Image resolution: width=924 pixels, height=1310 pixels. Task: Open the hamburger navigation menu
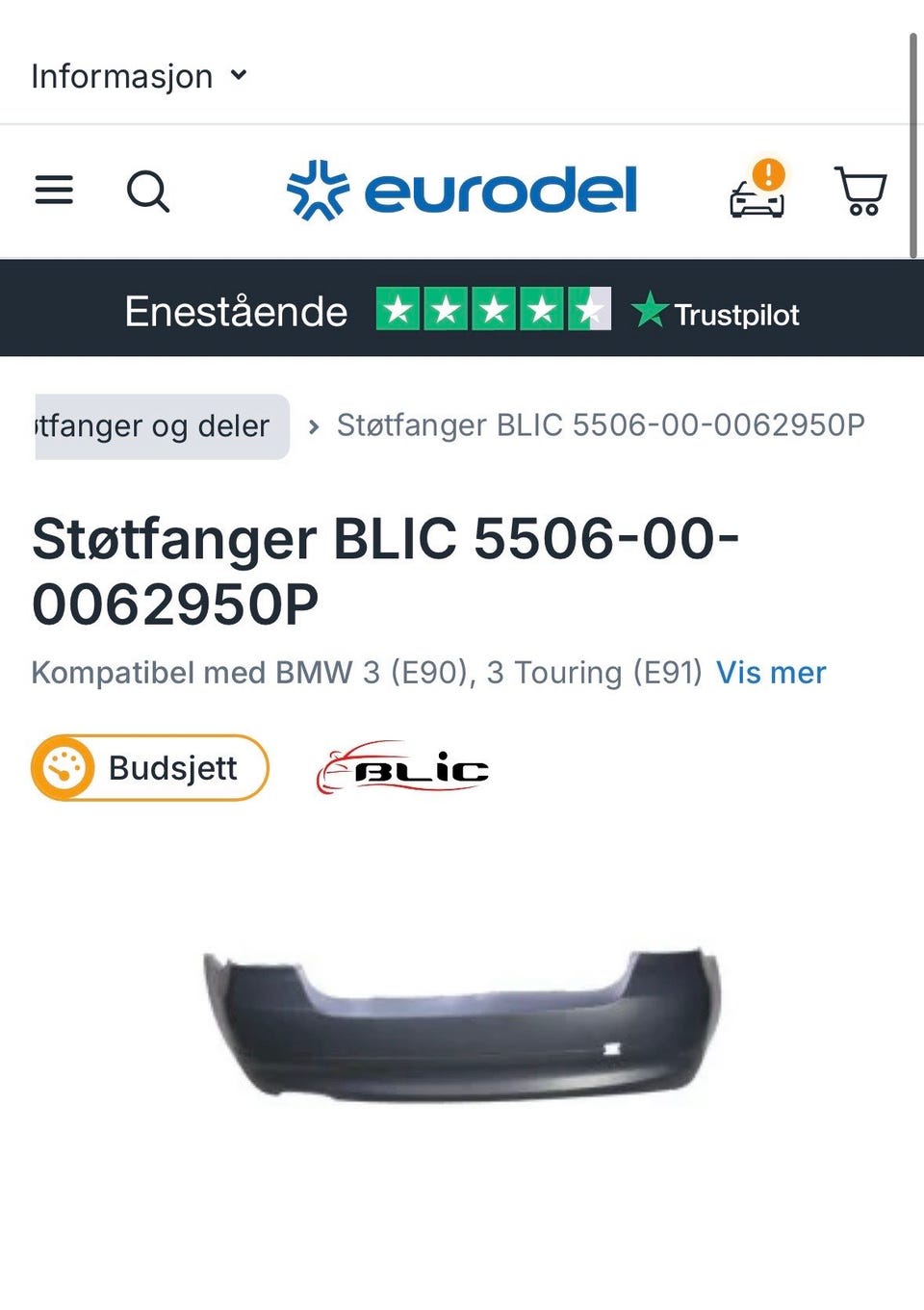(54, 191)
